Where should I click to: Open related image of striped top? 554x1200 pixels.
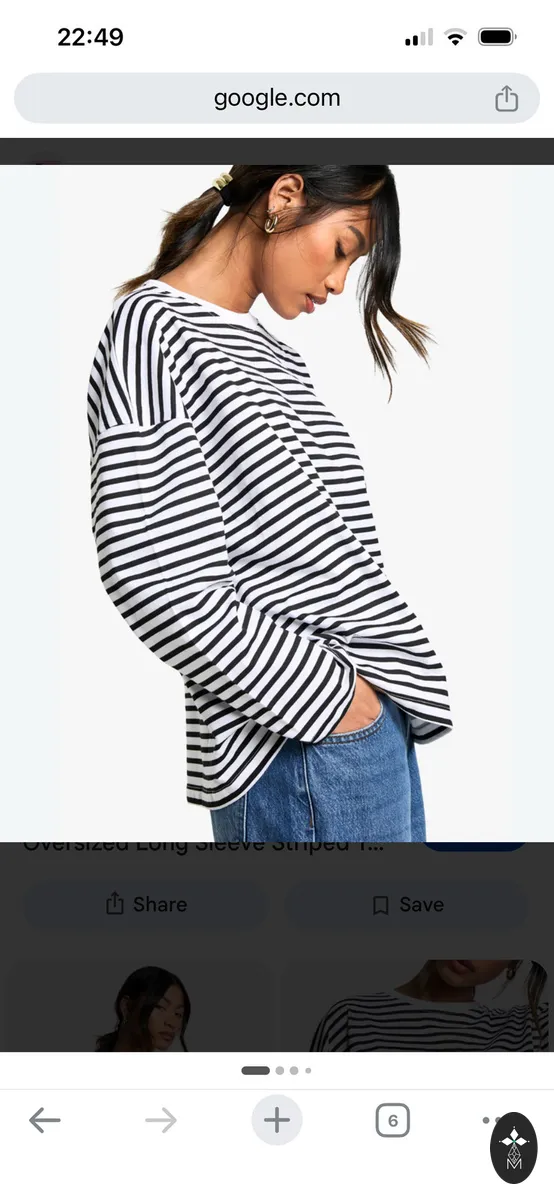[x=418, y=1006]
